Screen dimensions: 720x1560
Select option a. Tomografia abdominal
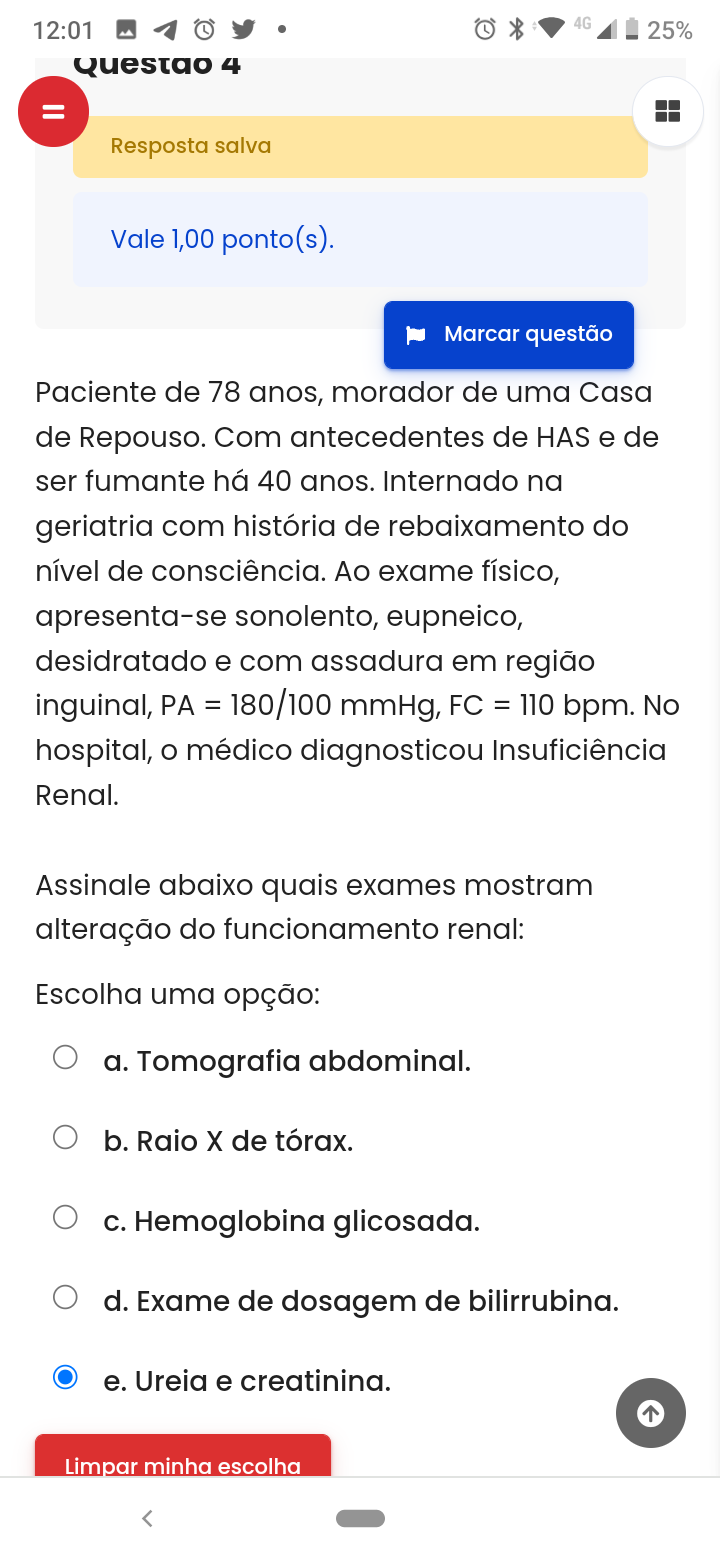click(66, 1058)
